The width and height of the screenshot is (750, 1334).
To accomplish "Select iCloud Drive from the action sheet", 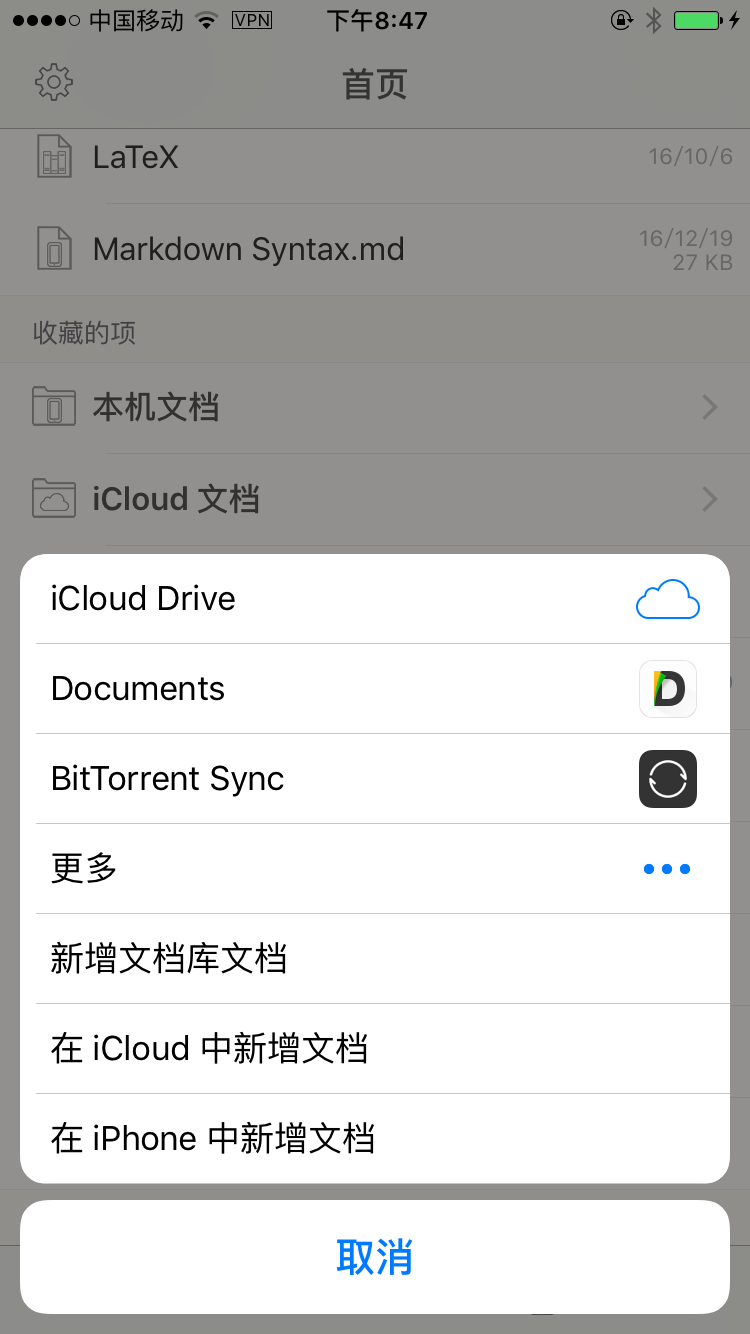I will (375, 599).
